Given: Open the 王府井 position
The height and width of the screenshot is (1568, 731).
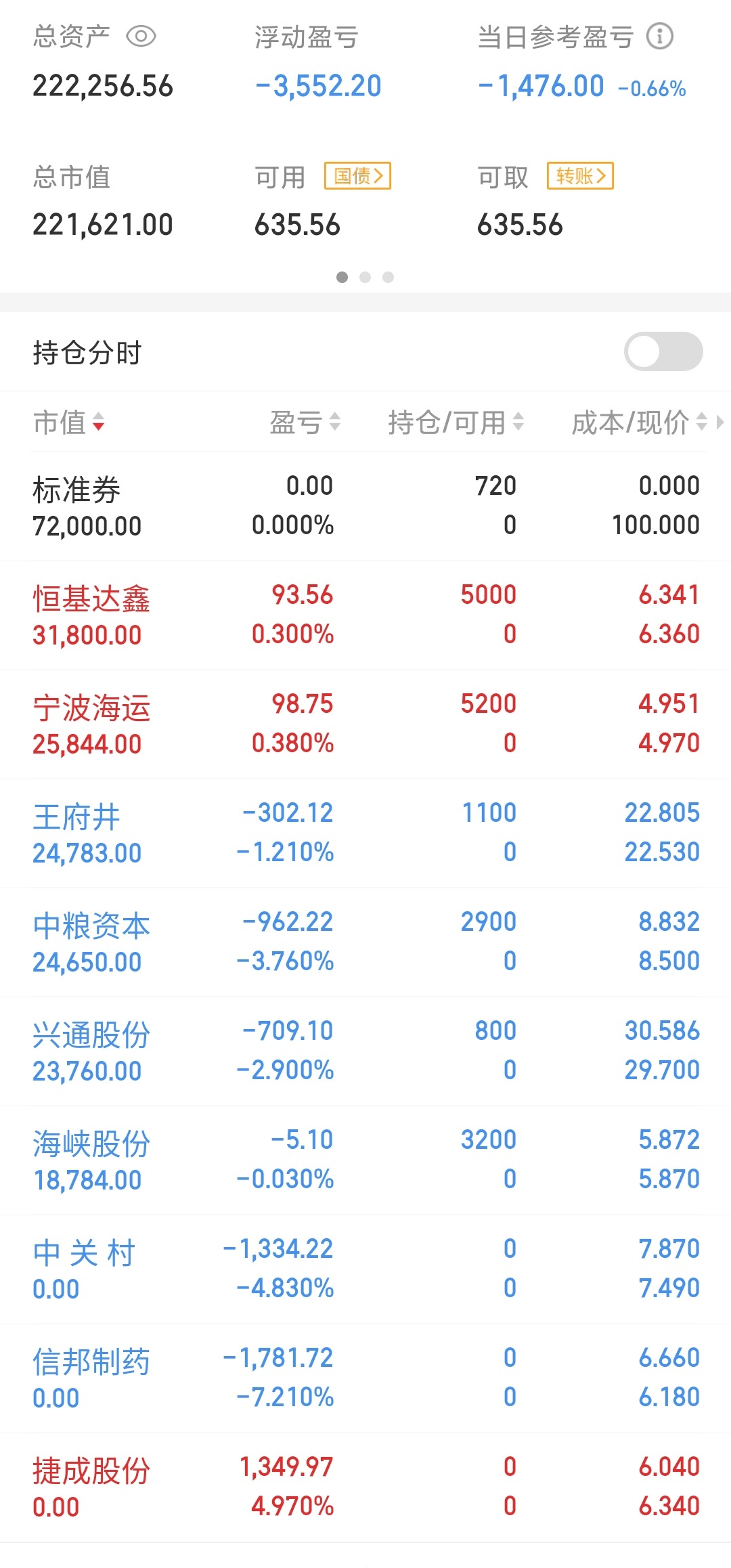Looking at the screenshot, I should pos(365,833).
